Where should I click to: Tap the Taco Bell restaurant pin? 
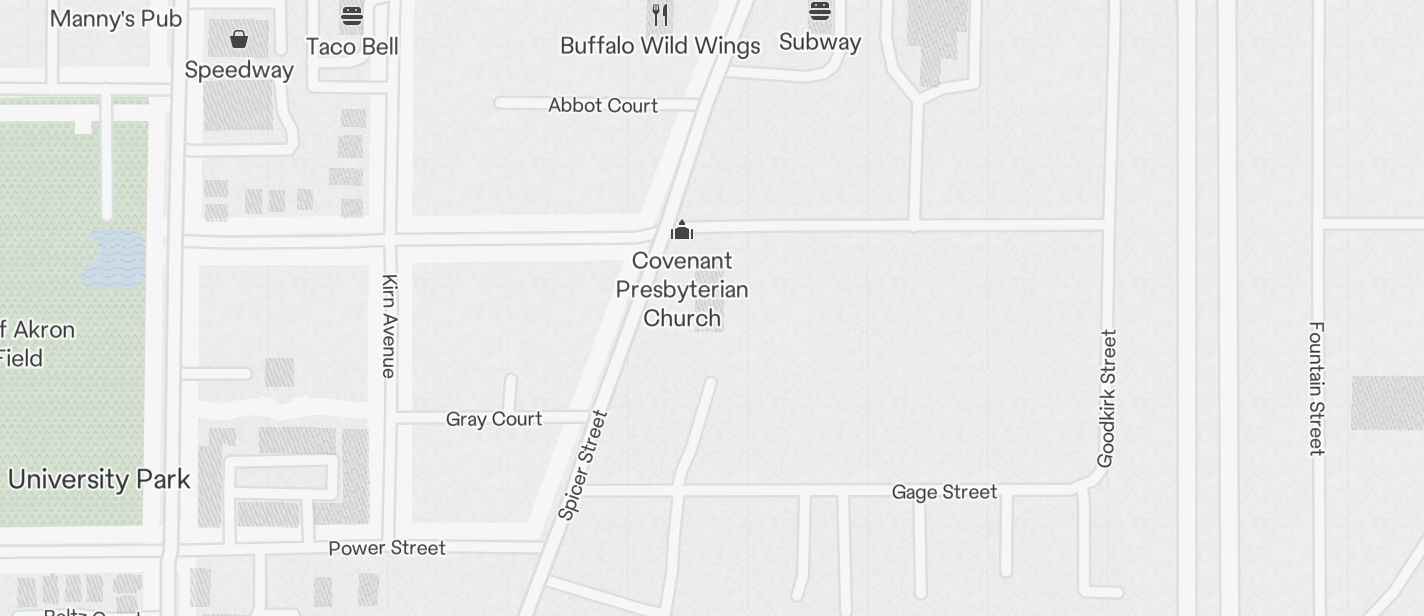point(352,16)
